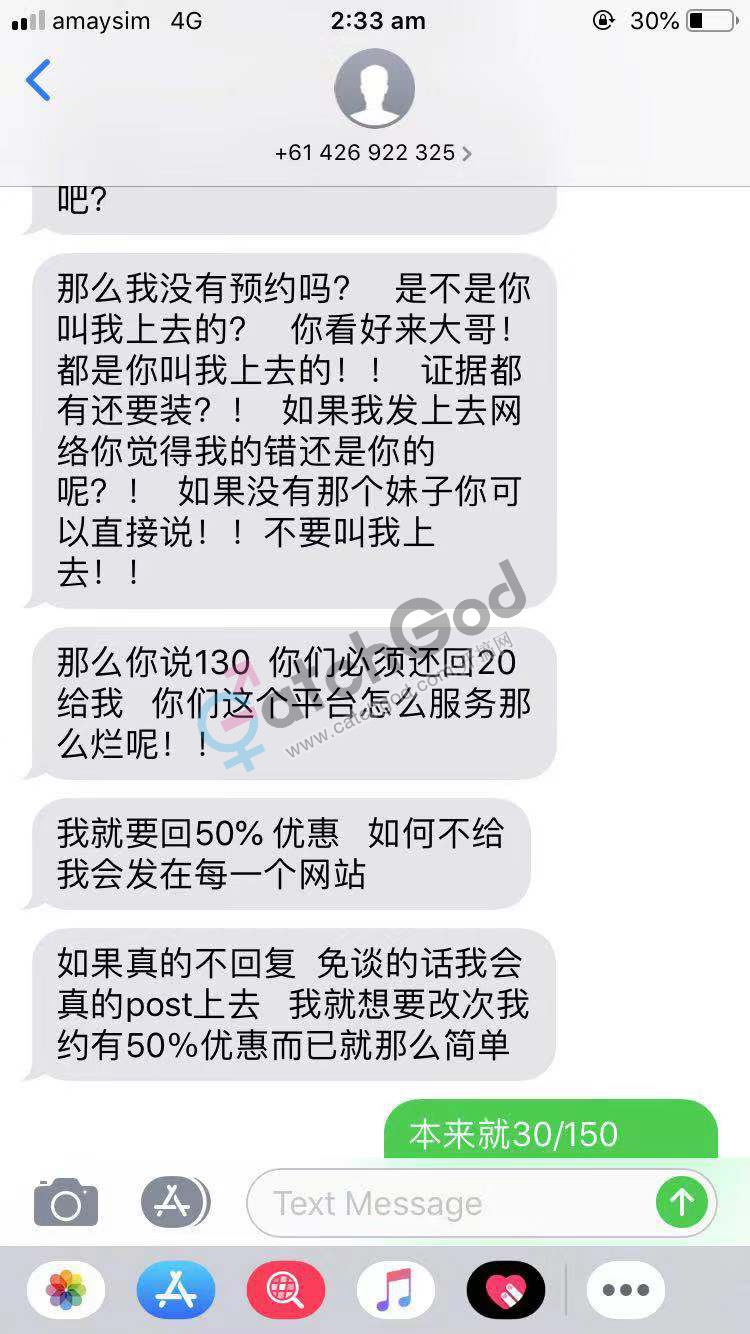Open the camera to attach a photo

pyautogui.click(x=66, y=1202)
